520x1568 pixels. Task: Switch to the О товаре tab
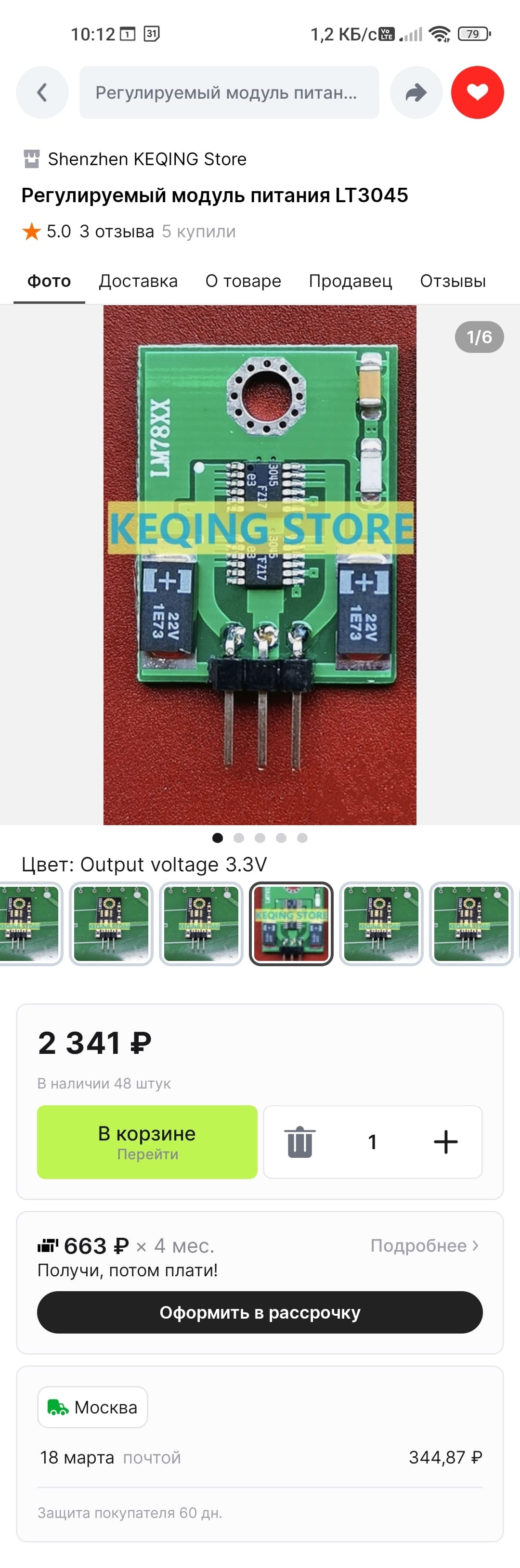coord(243,281)
